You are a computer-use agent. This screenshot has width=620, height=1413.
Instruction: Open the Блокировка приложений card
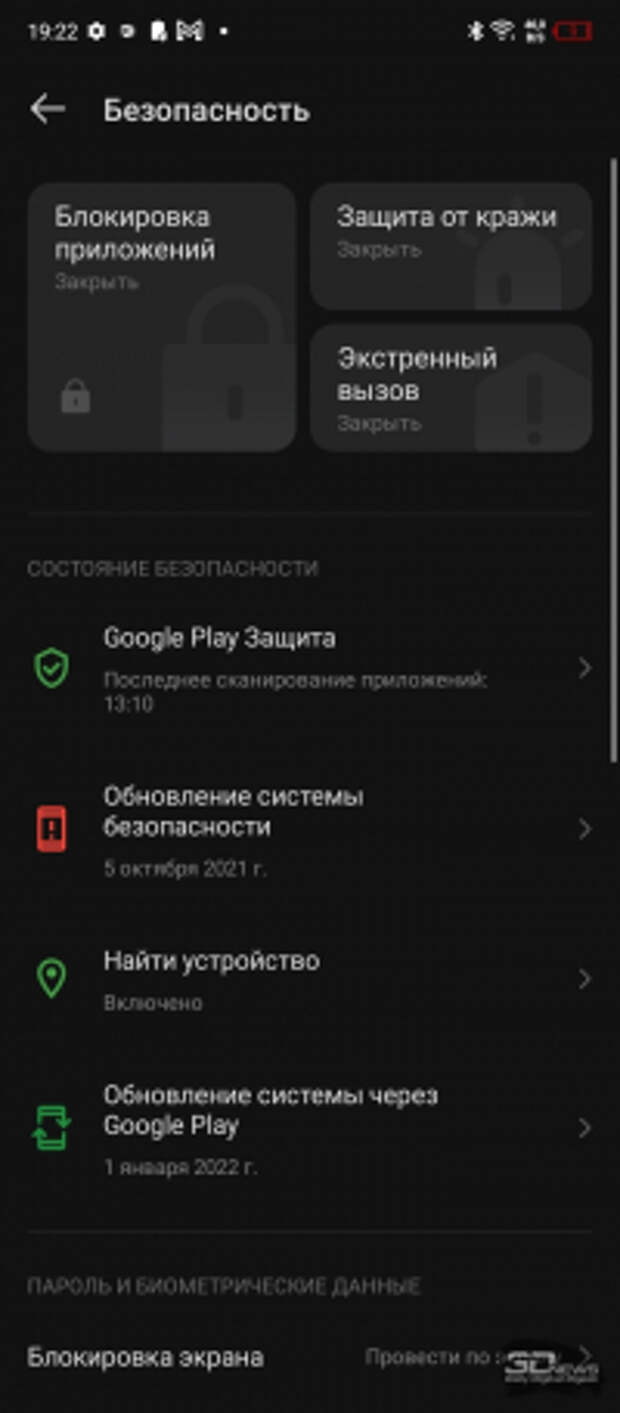162,317
